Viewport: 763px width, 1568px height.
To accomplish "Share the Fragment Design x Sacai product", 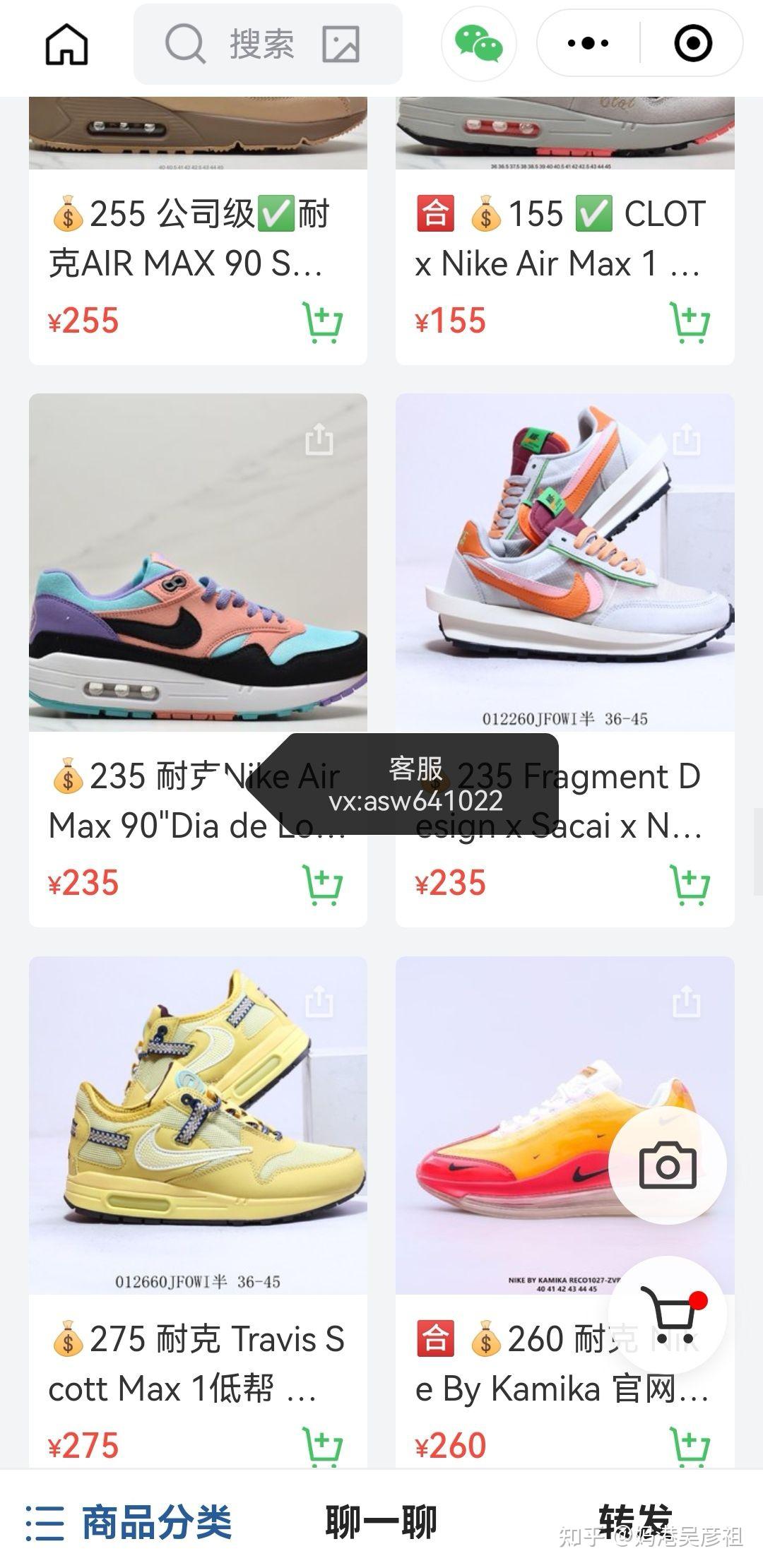I will [685, 439].
